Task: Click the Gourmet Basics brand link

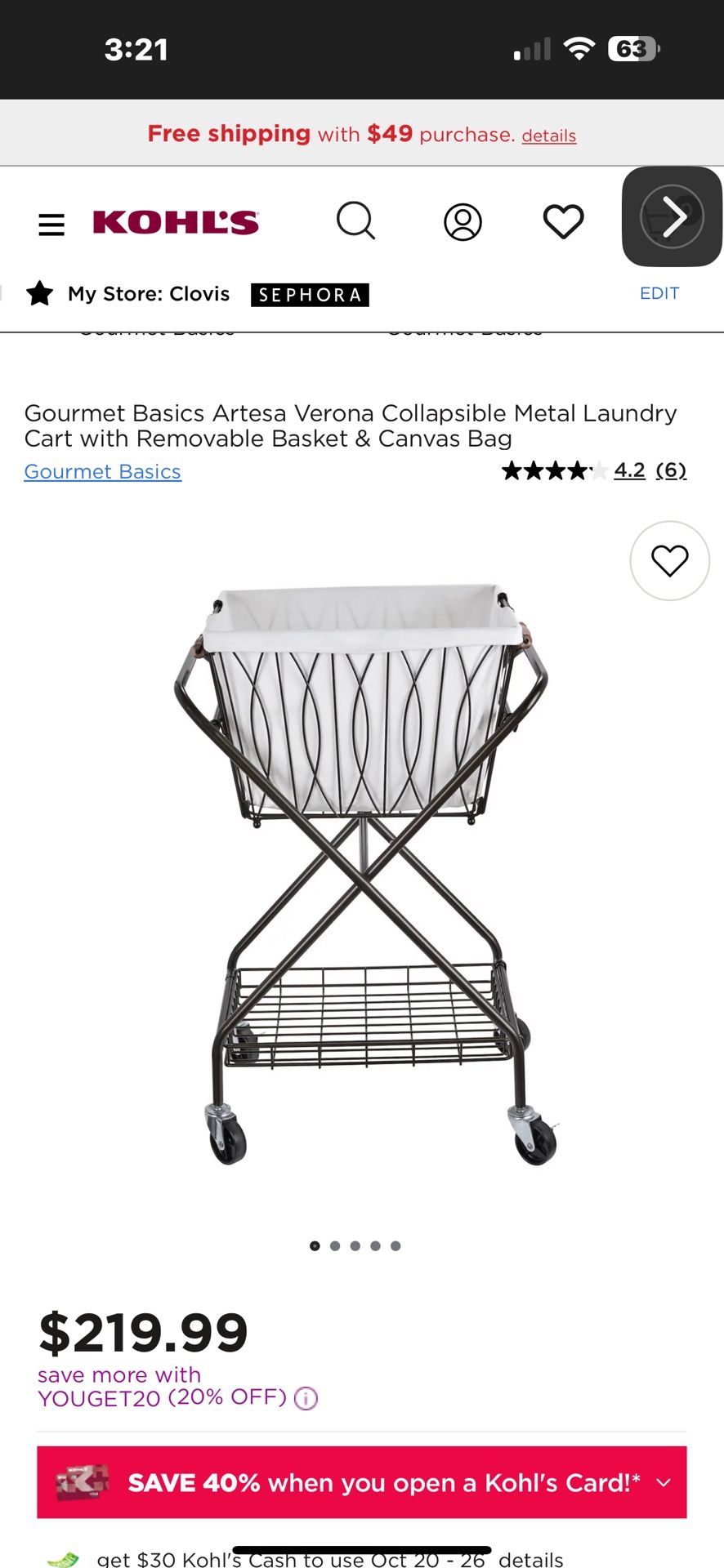Action: click(102, 472)
